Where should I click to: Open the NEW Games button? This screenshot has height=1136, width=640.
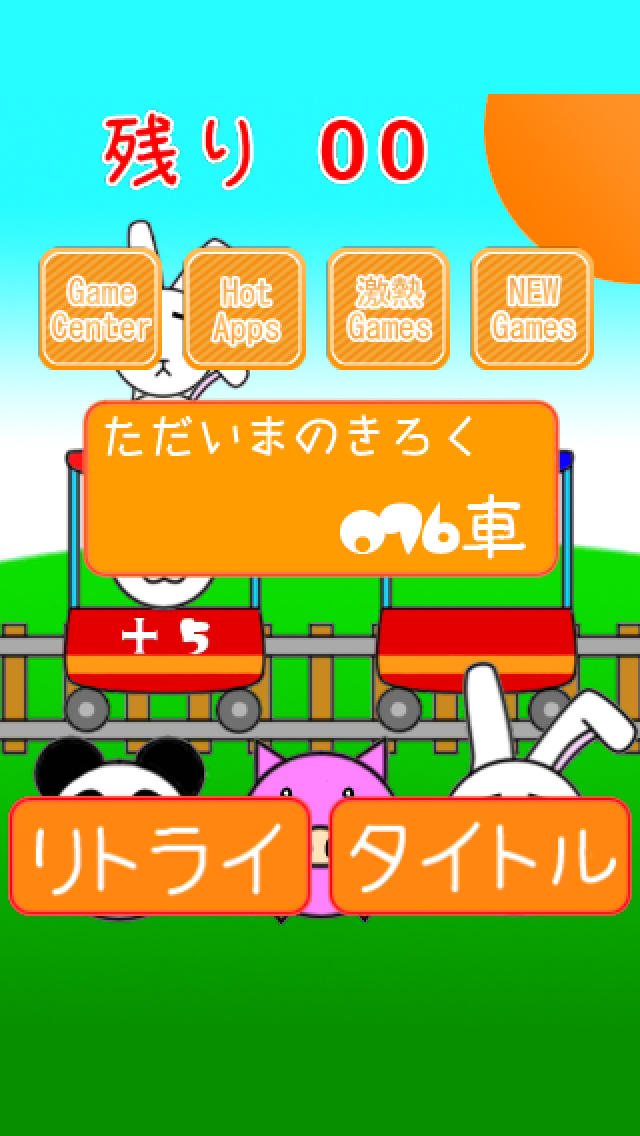coord(532,309)
